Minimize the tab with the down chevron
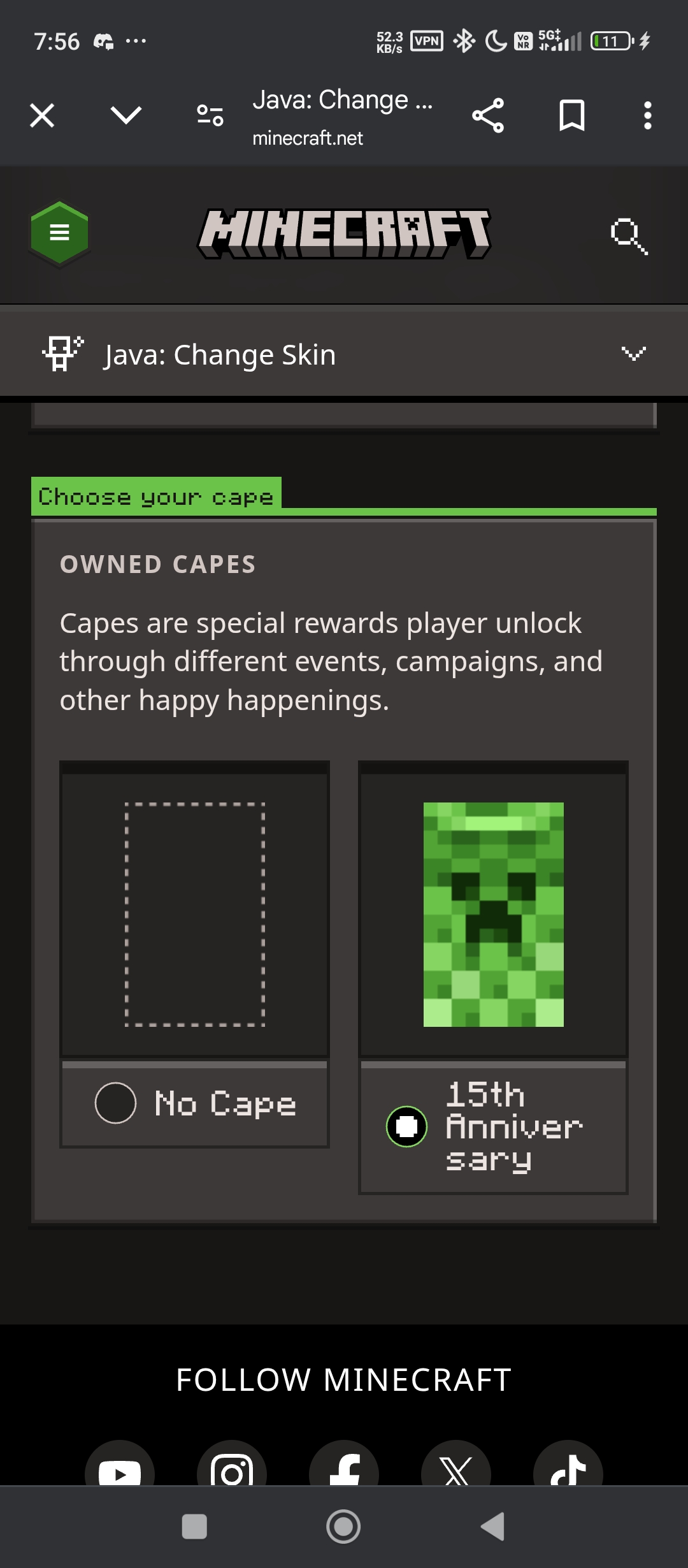 [125, 116]
